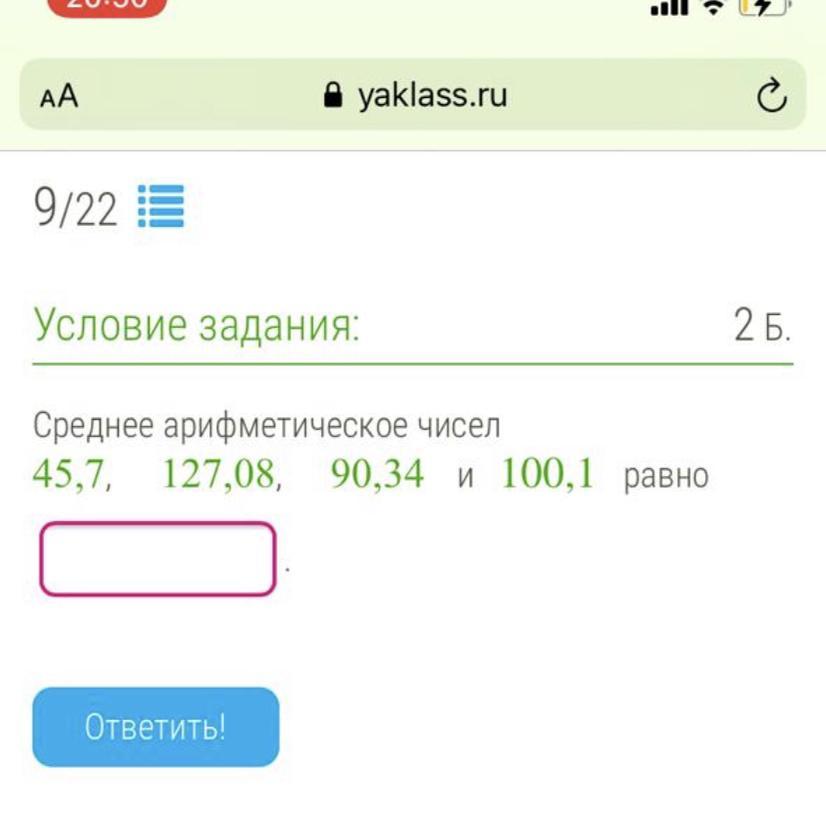Open the AA text size menu
Screen dimensions: 826x830
[x=59, y=97]
